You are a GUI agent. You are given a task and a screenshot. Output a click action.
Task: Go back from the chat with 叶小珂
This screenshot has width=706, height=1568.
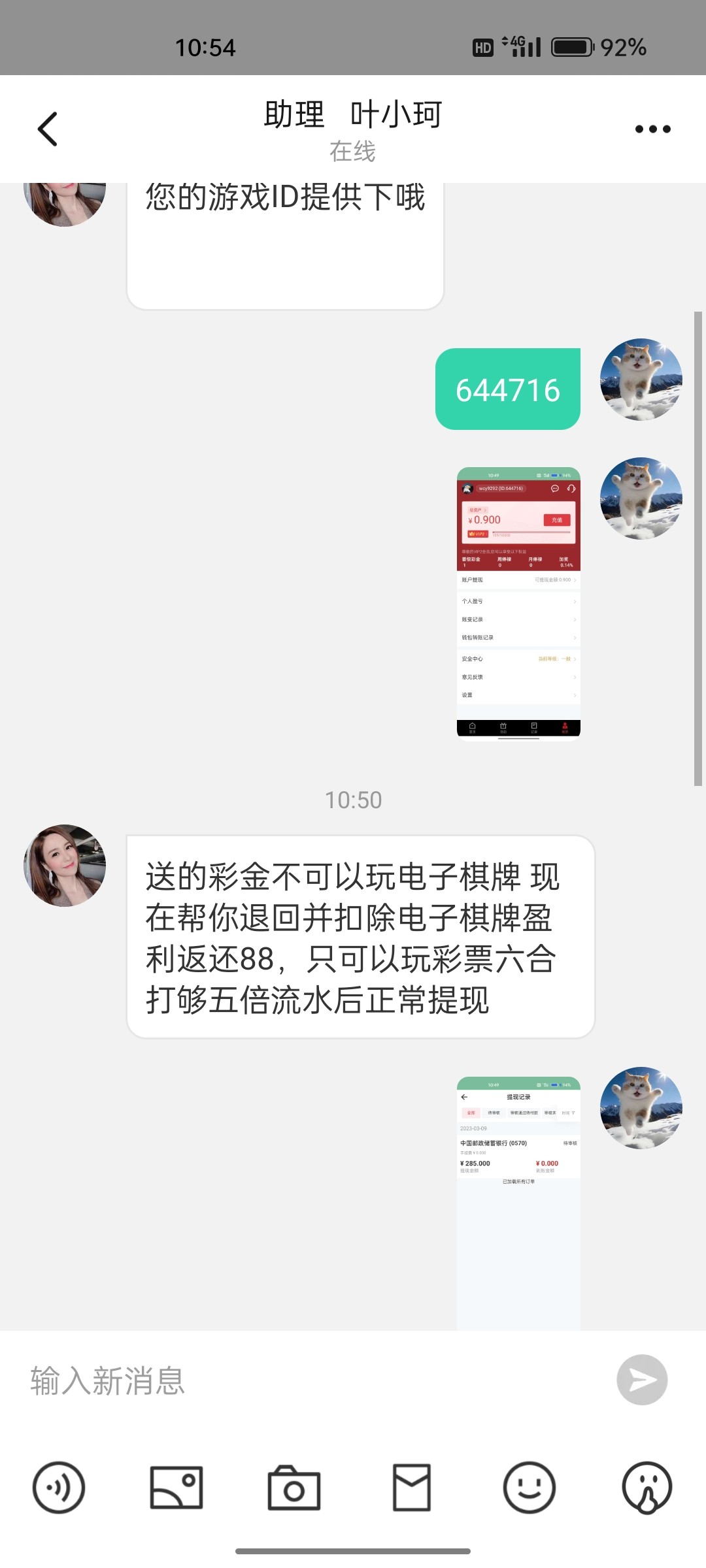[48, 129]
